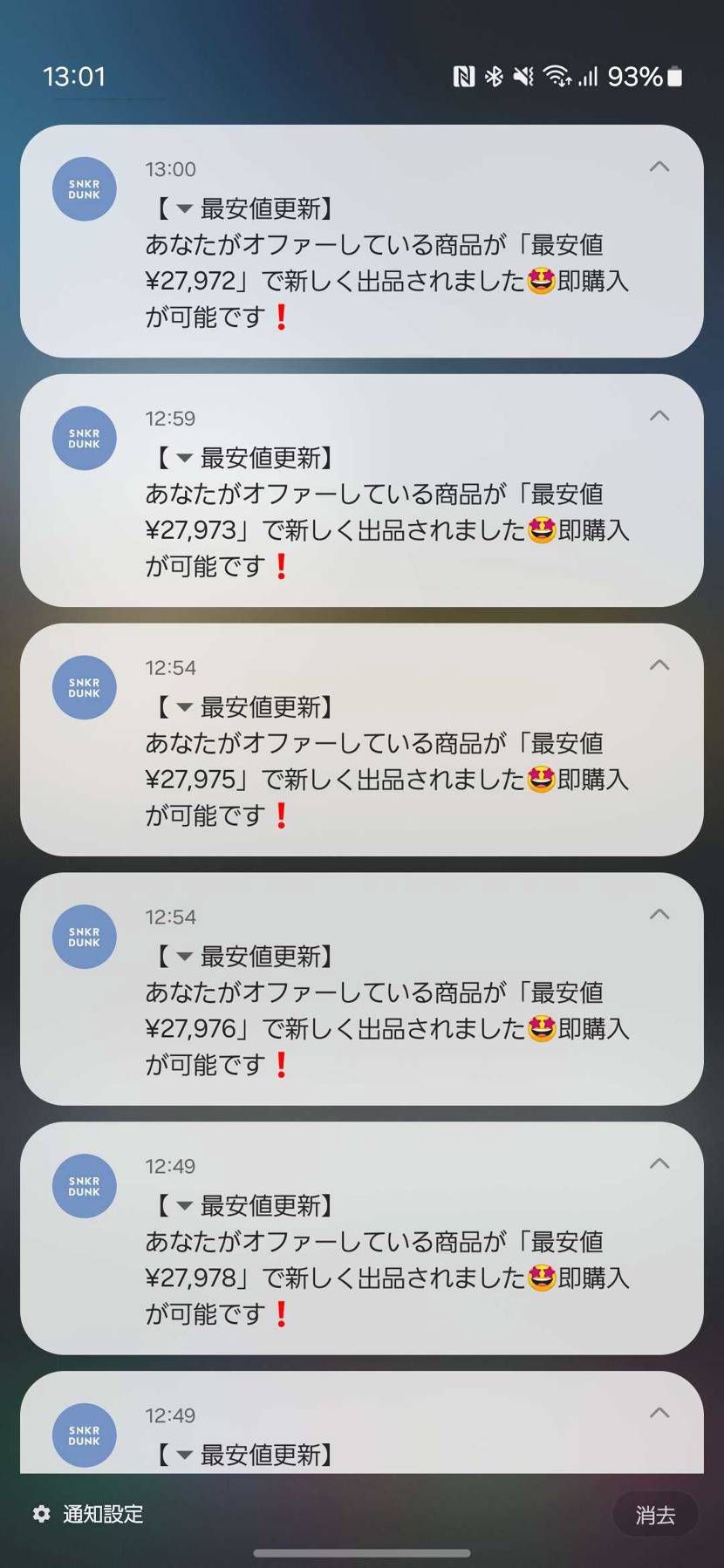
Task: Tap the clock showing 13:01
Action: 76,77
